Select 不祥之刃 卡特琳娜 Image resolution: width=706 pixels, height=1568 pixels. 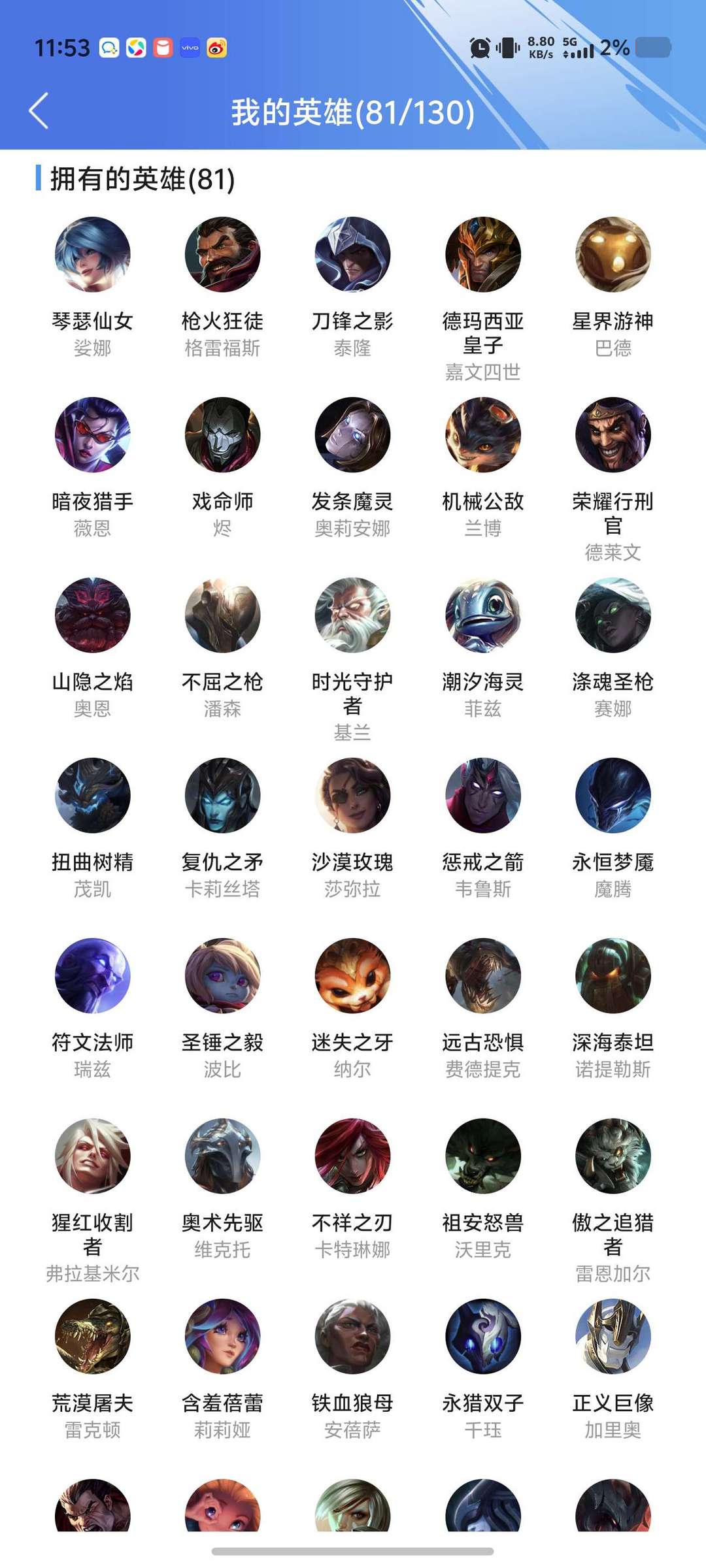(x=352, y=1156)
